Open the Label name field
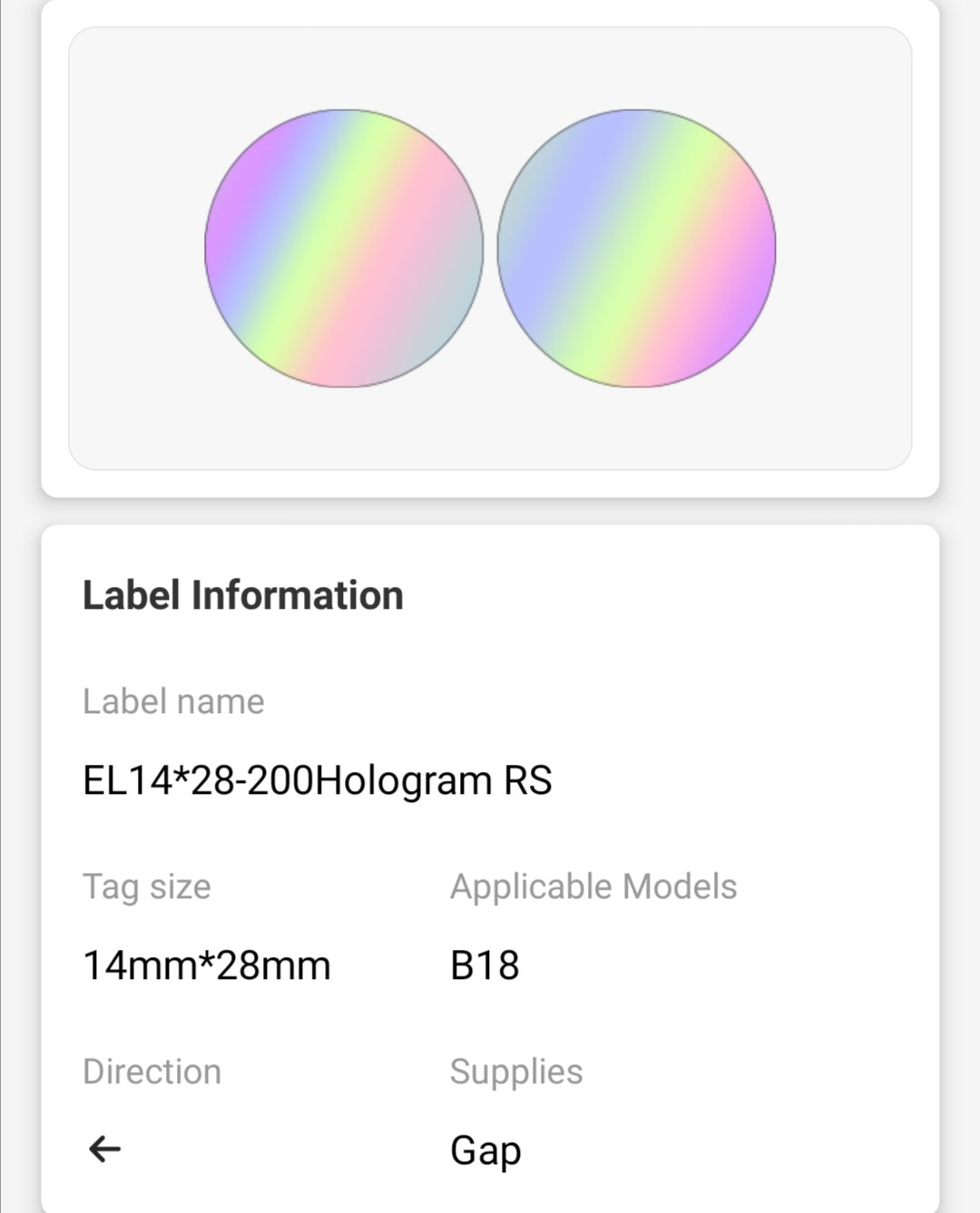The height and width of the screenshot is (1213, 980). click(x=172, y=700)
